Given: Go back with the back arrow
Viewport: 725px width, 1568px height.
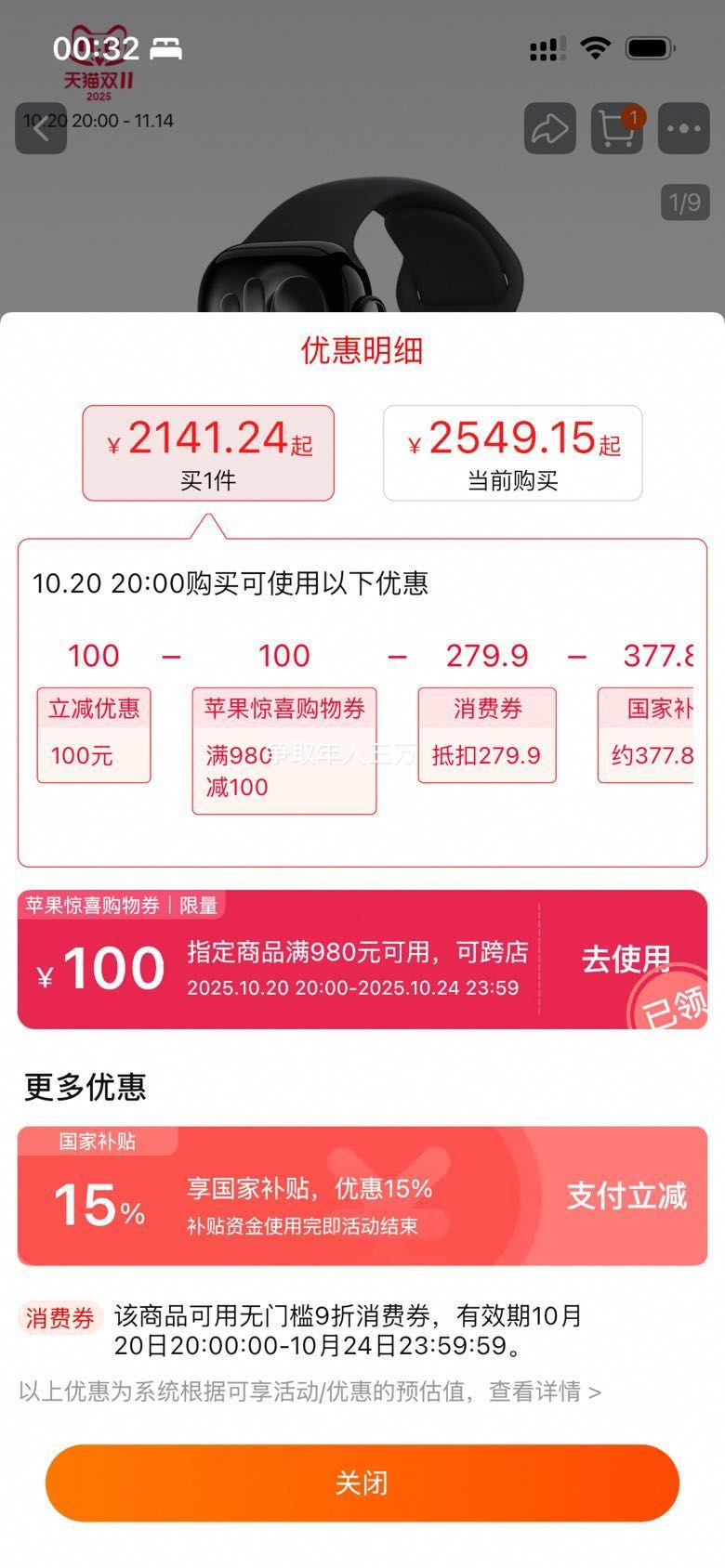Looking at the screenshot, I should point(41,128).
